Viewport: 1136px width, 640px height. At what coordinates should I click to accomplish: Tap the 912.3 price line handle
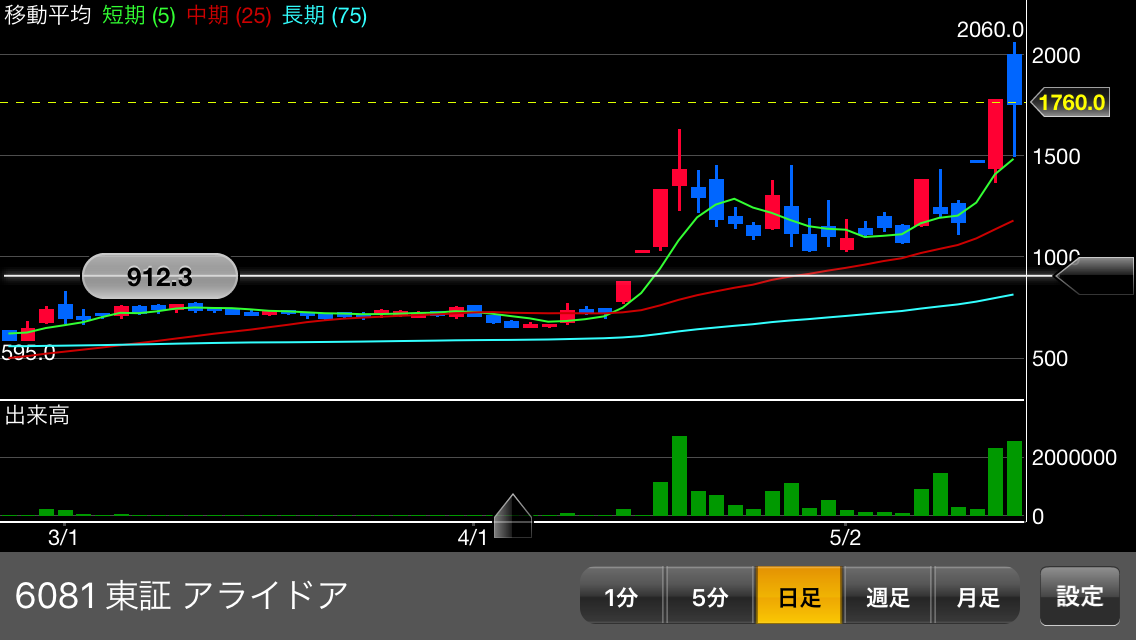point(160,276)
